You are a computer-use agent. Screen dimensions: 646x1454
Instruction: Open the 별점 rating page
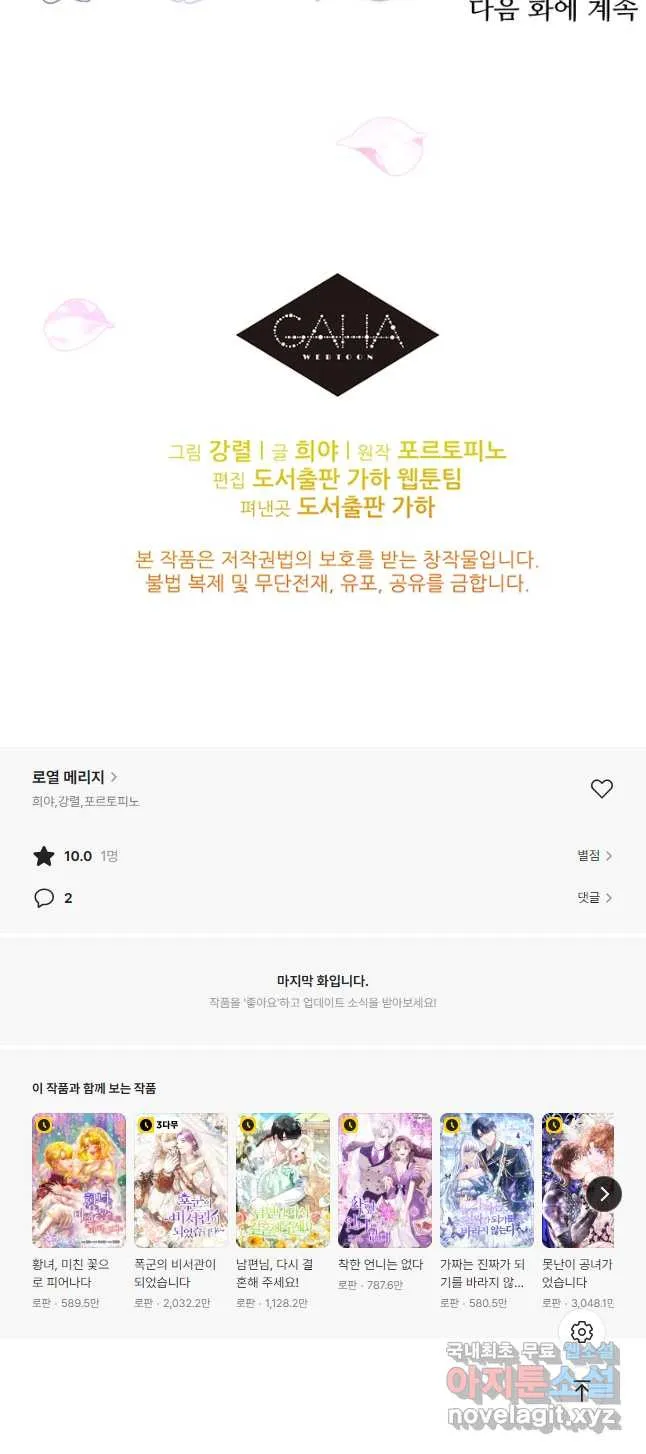point(595,856)
